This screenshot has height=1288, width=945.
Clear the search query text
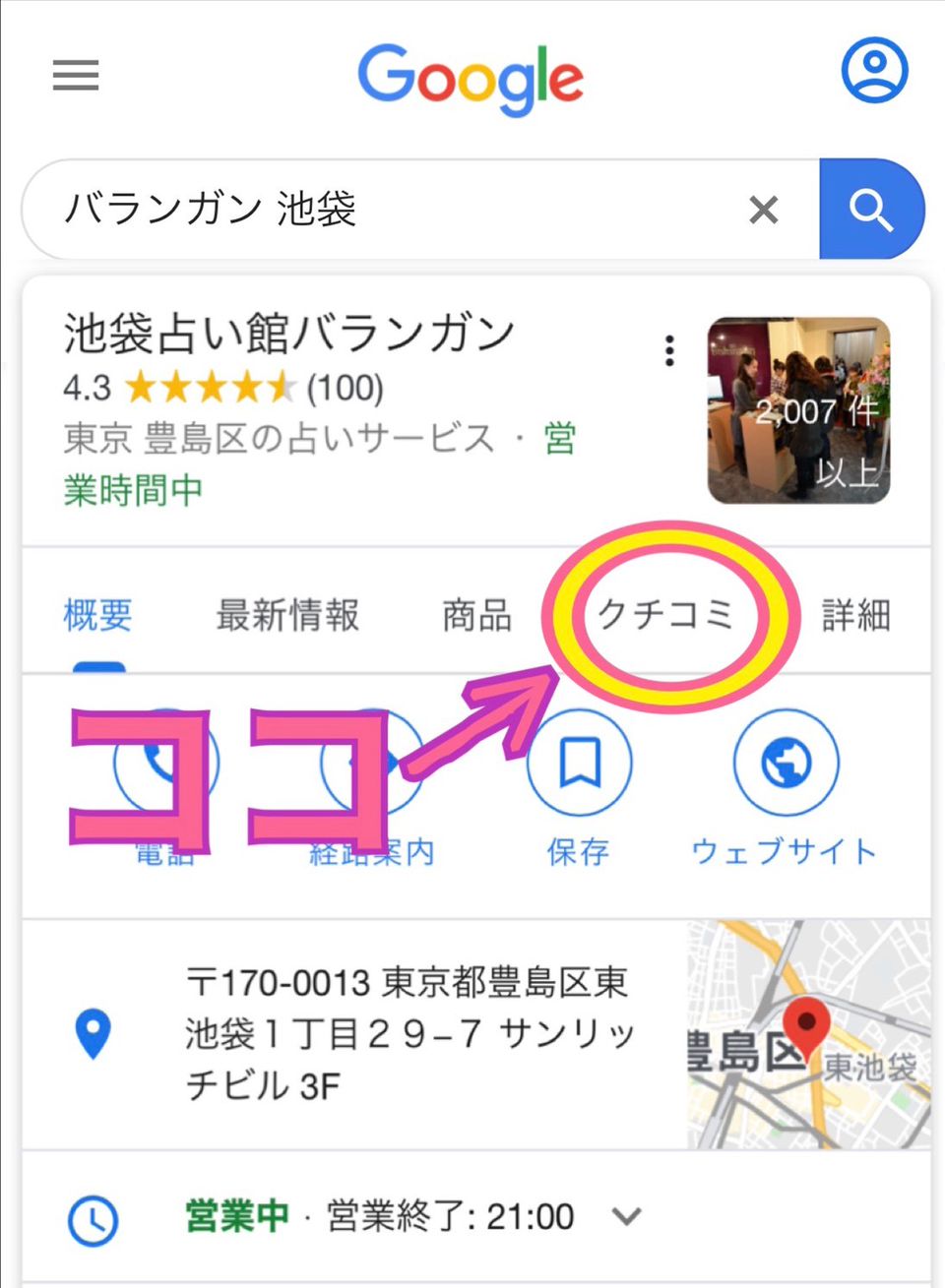point(764,210)
